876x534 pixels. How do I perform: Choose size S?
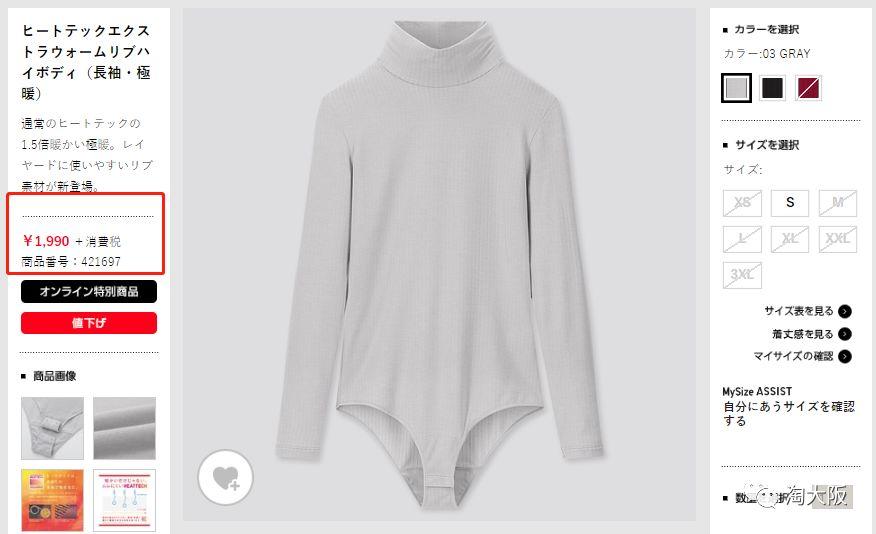(790, 203)
